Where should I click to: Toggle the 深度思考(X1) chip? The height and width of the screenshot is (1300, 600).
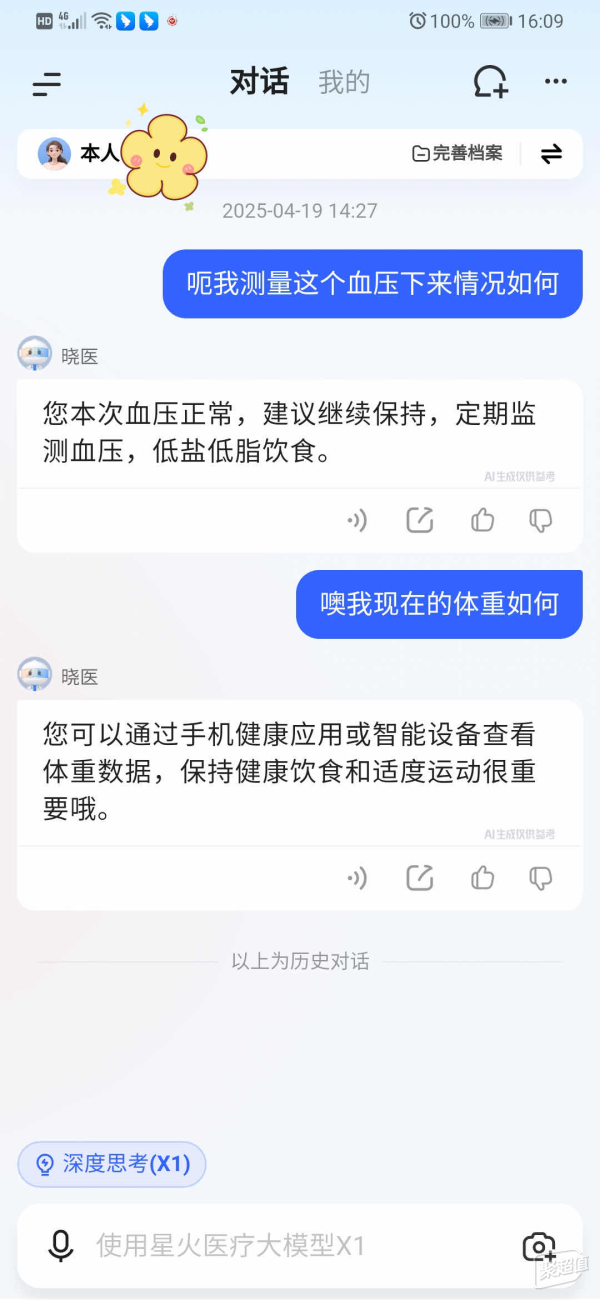(x=111, y=1164)
